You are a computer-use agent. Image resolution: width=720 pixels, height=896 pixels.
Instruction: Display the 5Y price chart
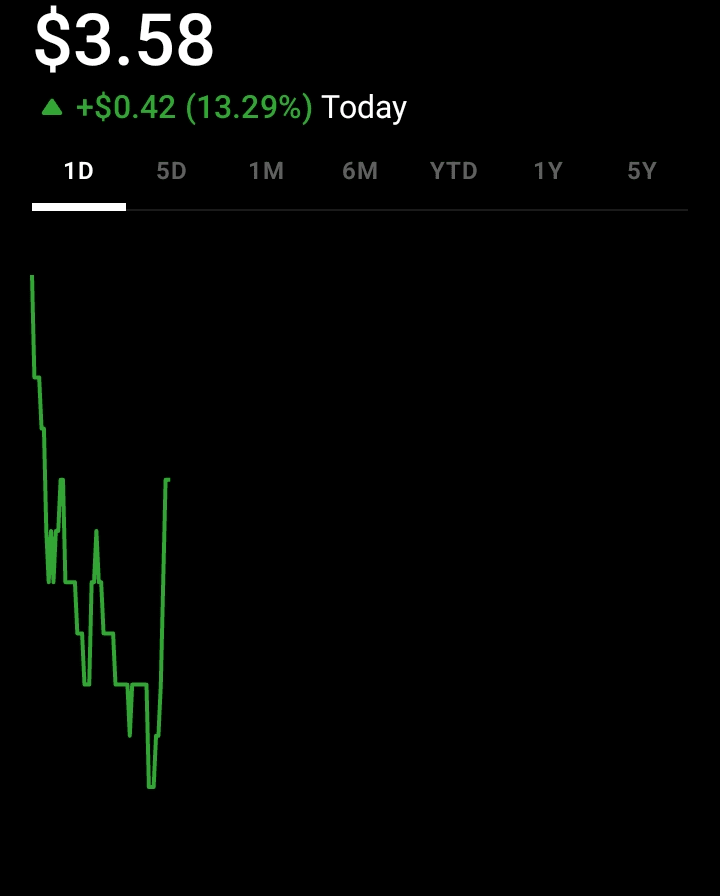(x=642, y=171)
